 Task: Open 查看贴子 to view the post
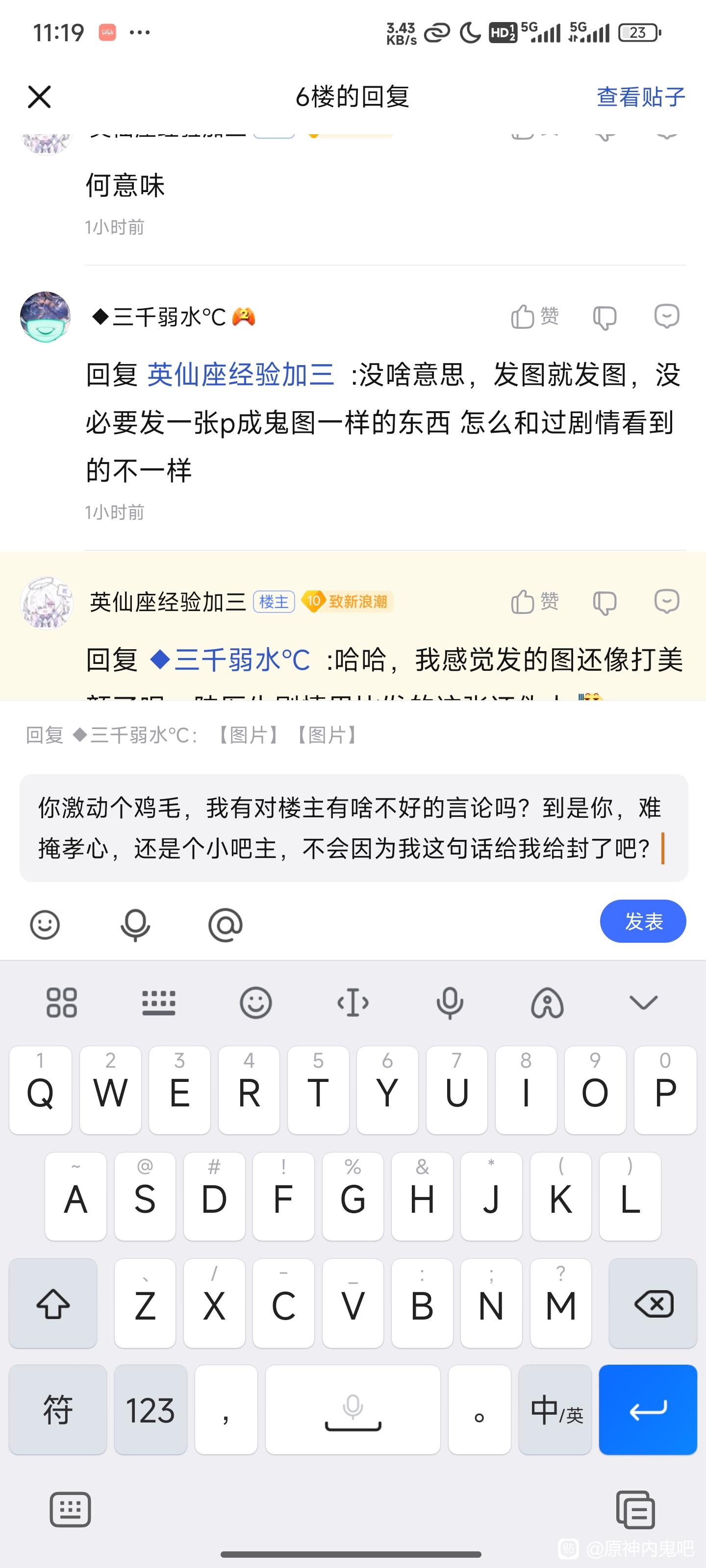(640, 97)
